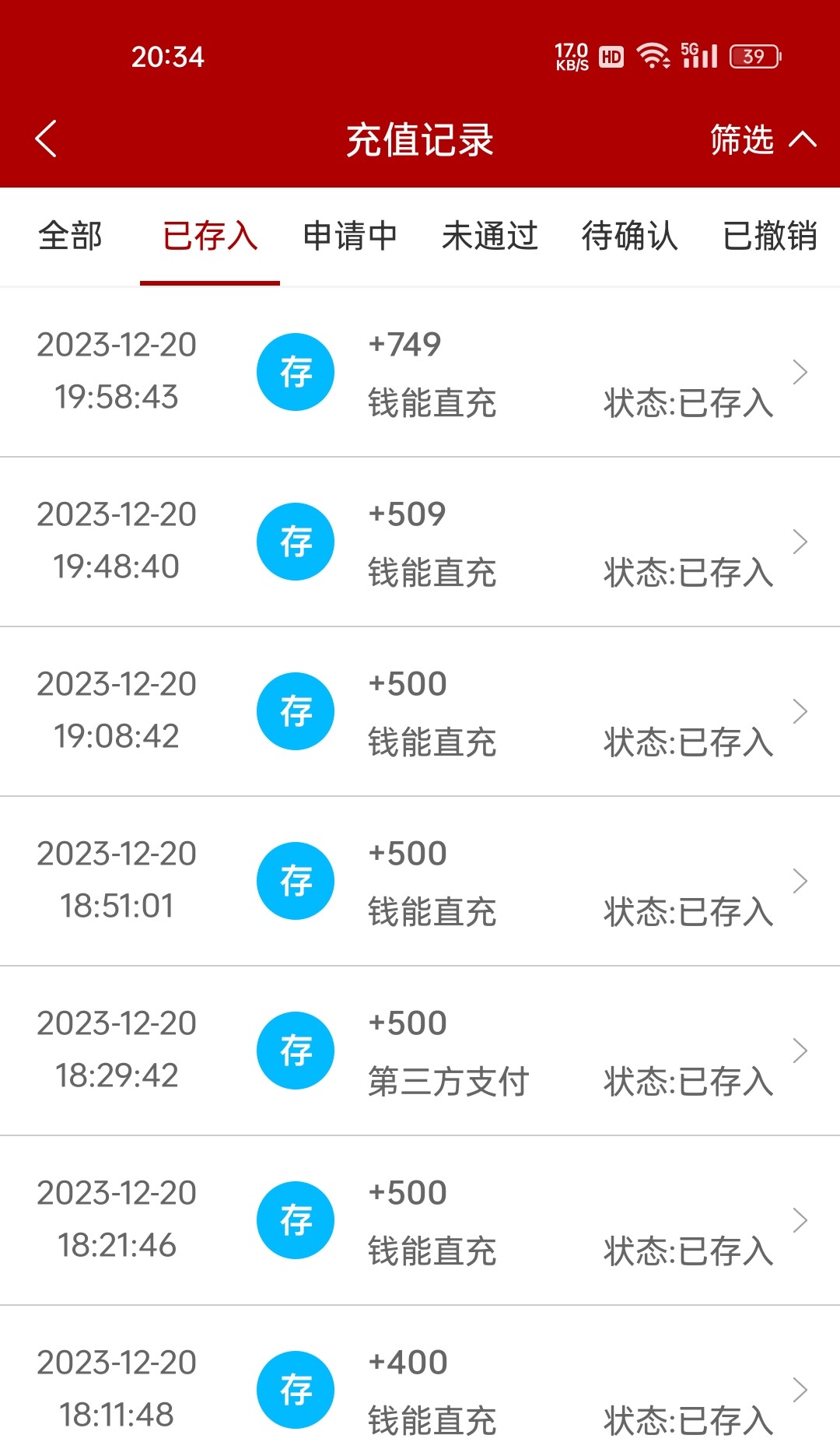Image resolution: width=840 pixels, height=1456 pixels.
Task: Switch to the 全部 tab
Action: click(70, 237)
